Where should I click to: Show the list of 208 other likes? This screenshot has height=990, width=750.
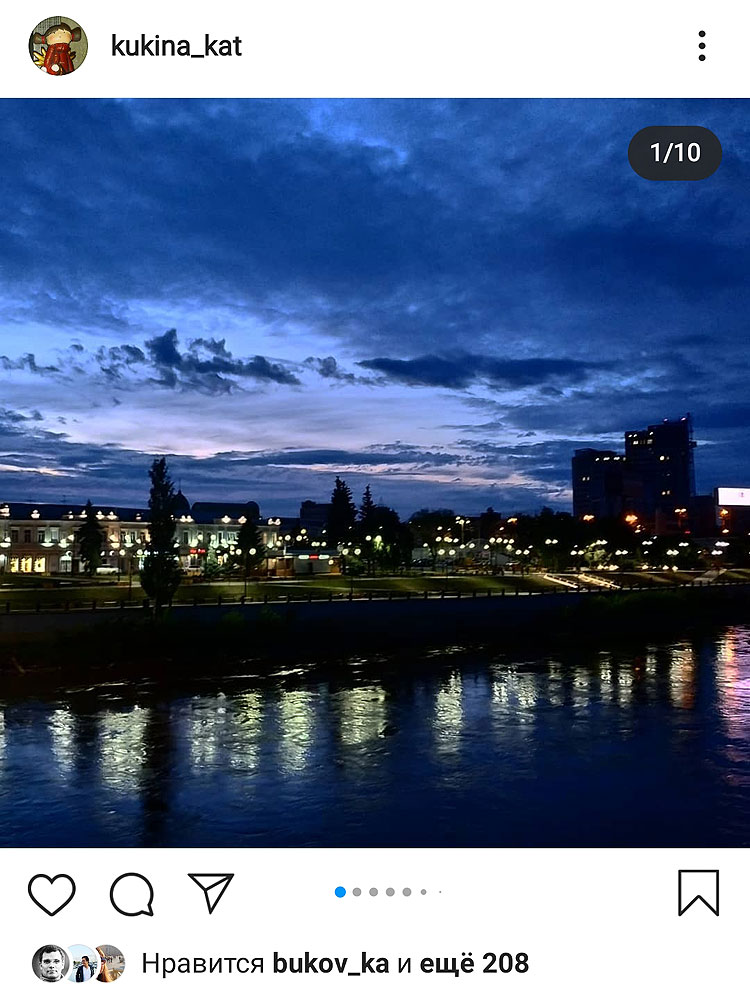[474, 964]
